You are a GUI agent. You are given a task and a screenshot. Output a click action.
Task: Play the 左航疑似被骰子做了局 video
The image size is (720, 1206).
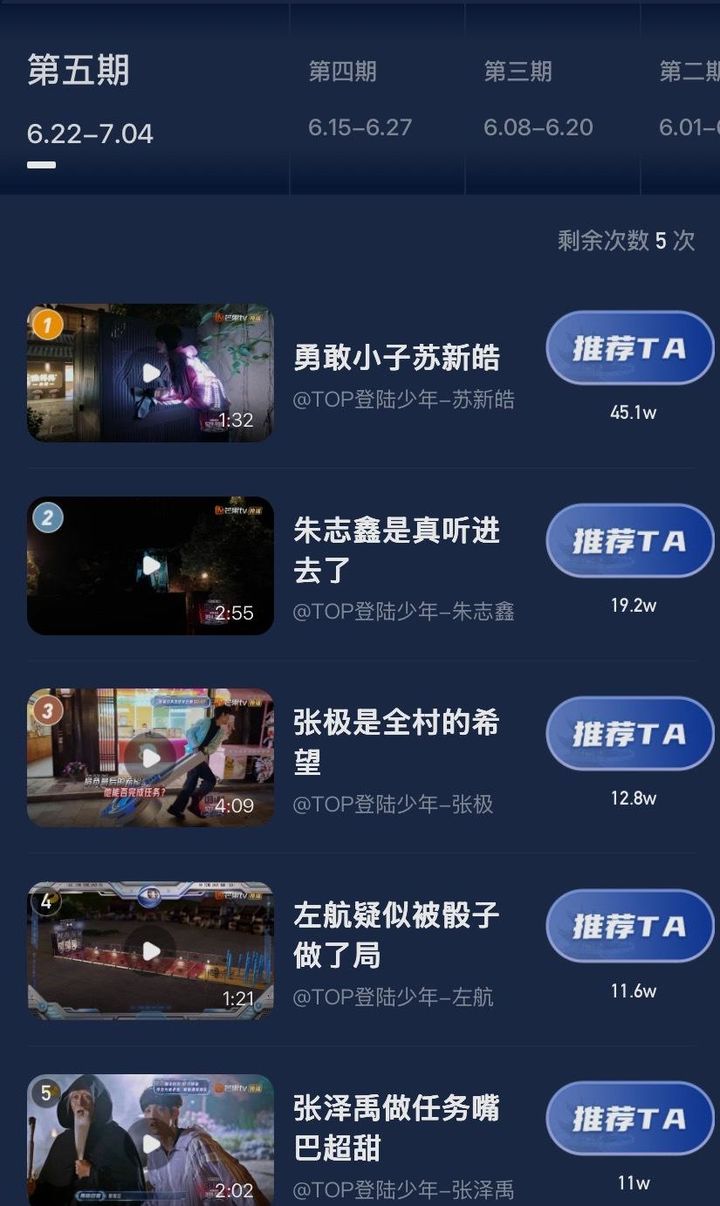(150, 951)
